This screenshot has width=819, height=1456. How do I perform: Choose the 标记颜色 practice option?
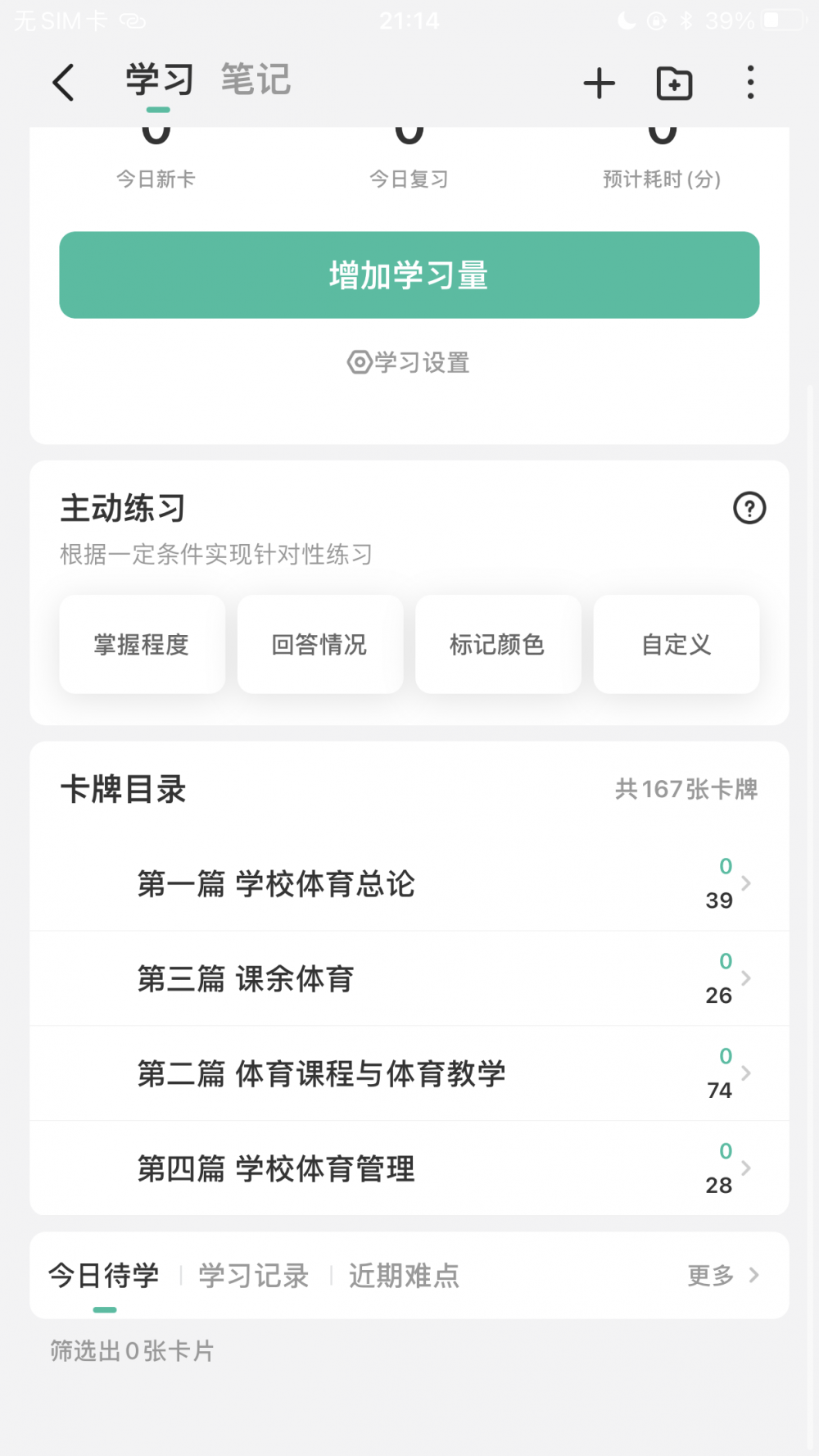click(498, 645)
